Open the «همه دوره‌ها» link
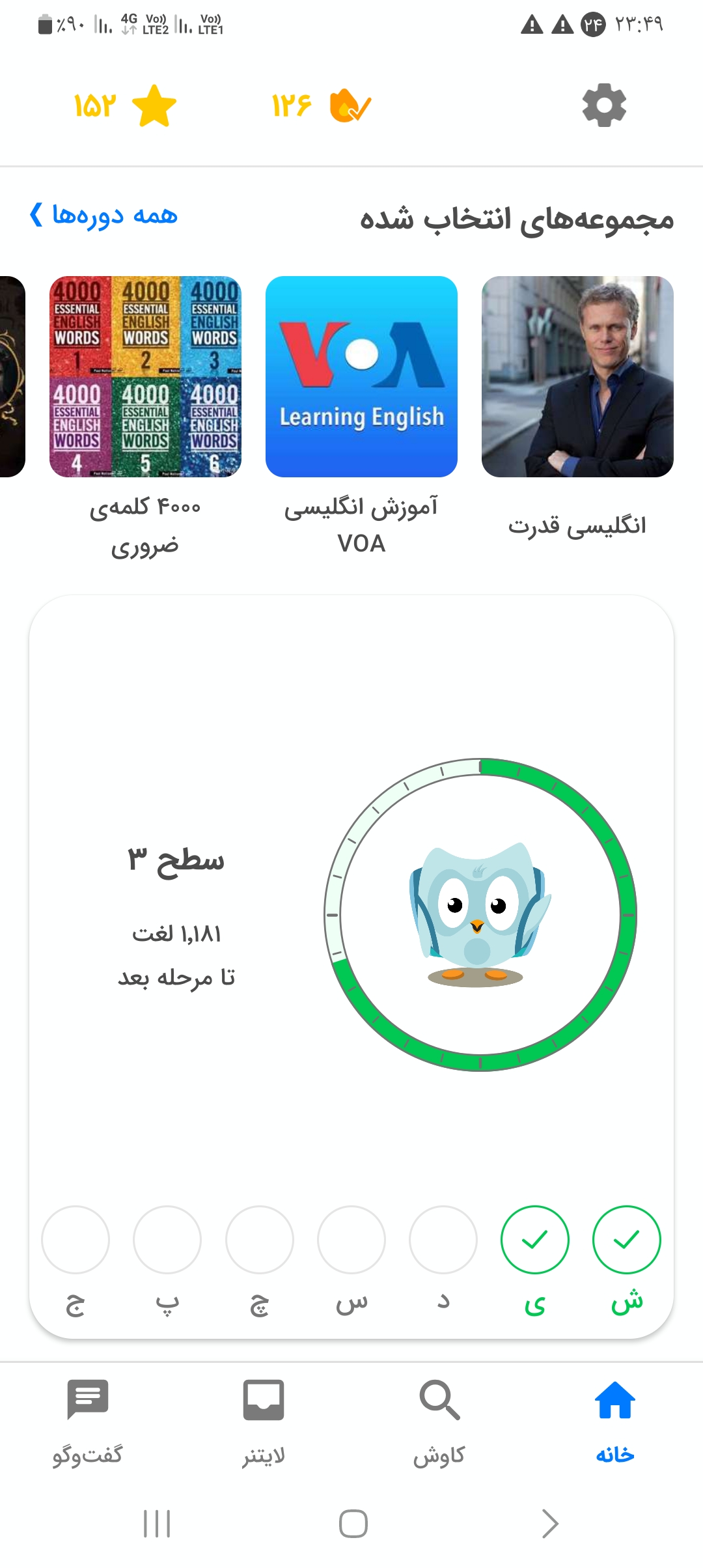 click(104, 214)
